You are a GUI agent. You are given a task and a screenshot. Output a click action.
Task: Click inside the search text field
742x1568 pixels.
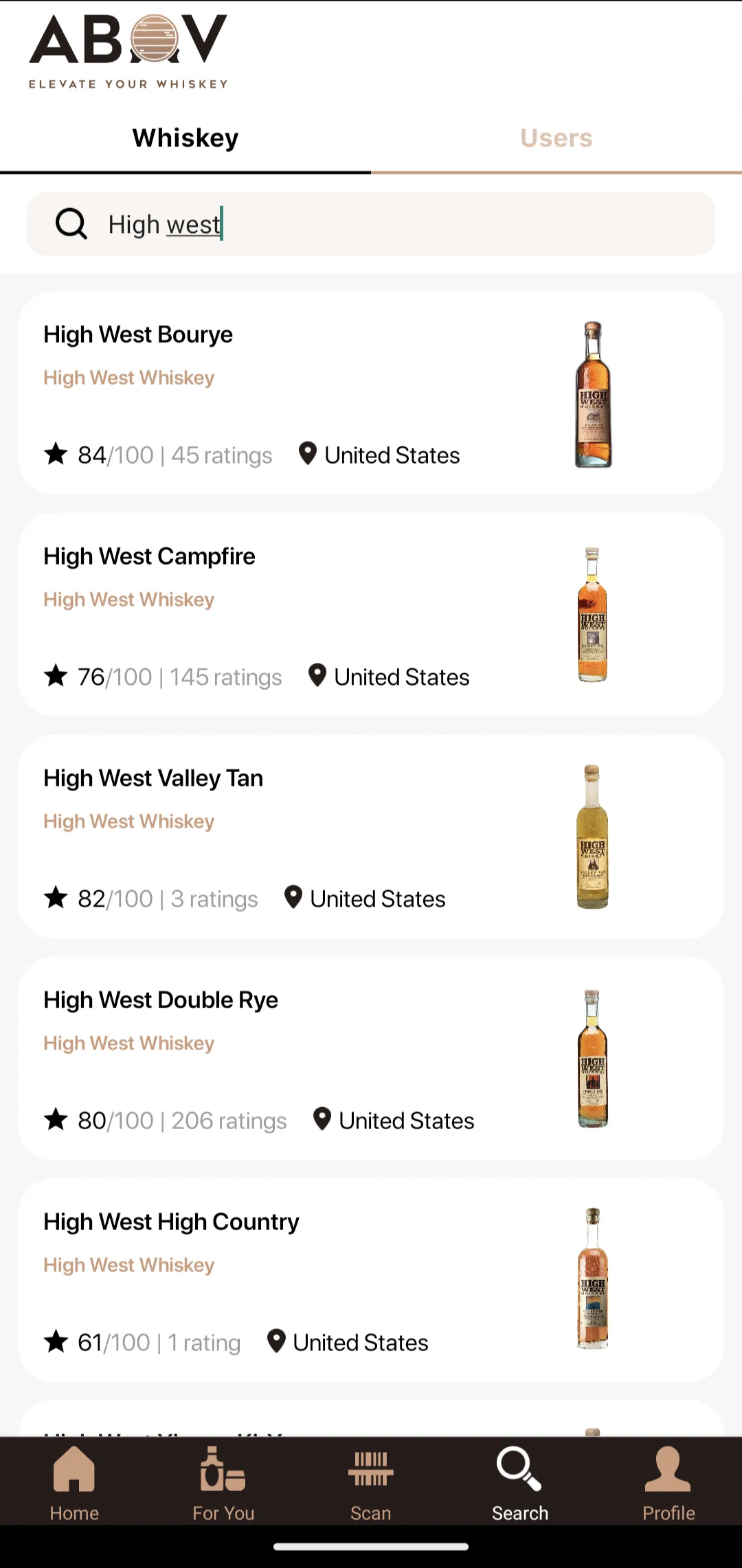[x=344, y=223]
